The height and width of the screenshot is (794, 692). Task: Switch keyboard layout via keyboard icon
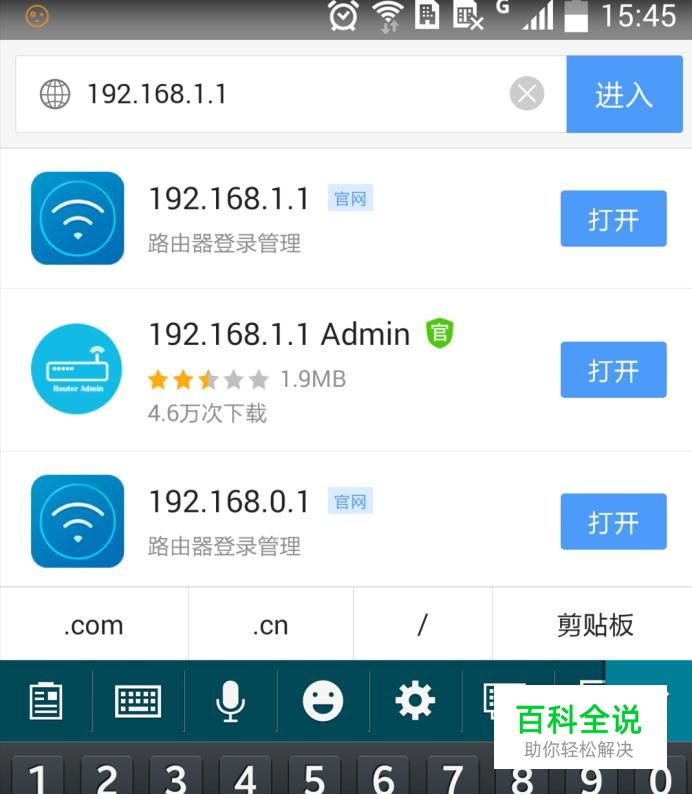138,701
